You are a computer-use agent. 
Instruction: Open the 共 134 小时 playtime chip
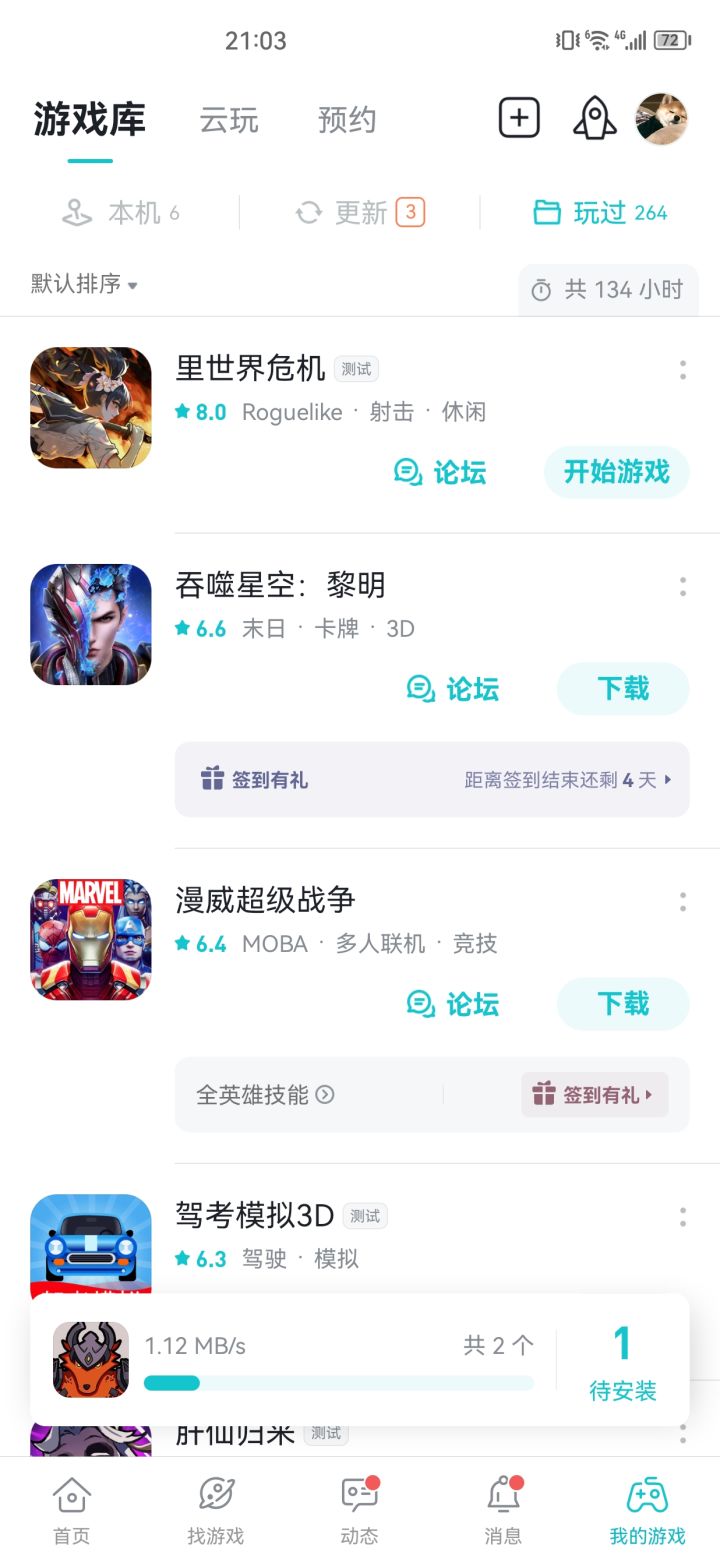pyautogui.click(x=608, y=290)
